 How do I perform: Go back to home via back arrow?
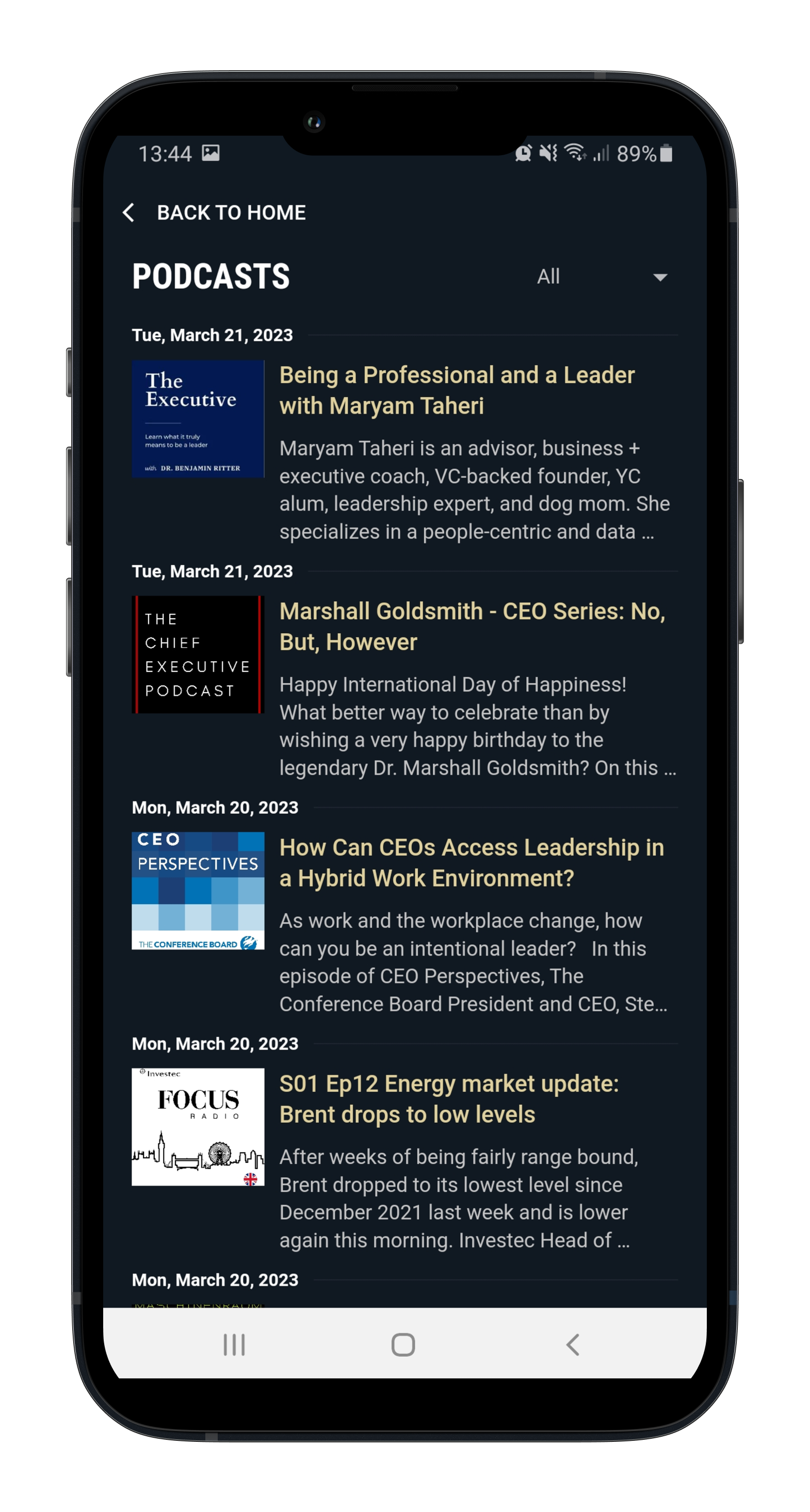click(x=128, y=212)
